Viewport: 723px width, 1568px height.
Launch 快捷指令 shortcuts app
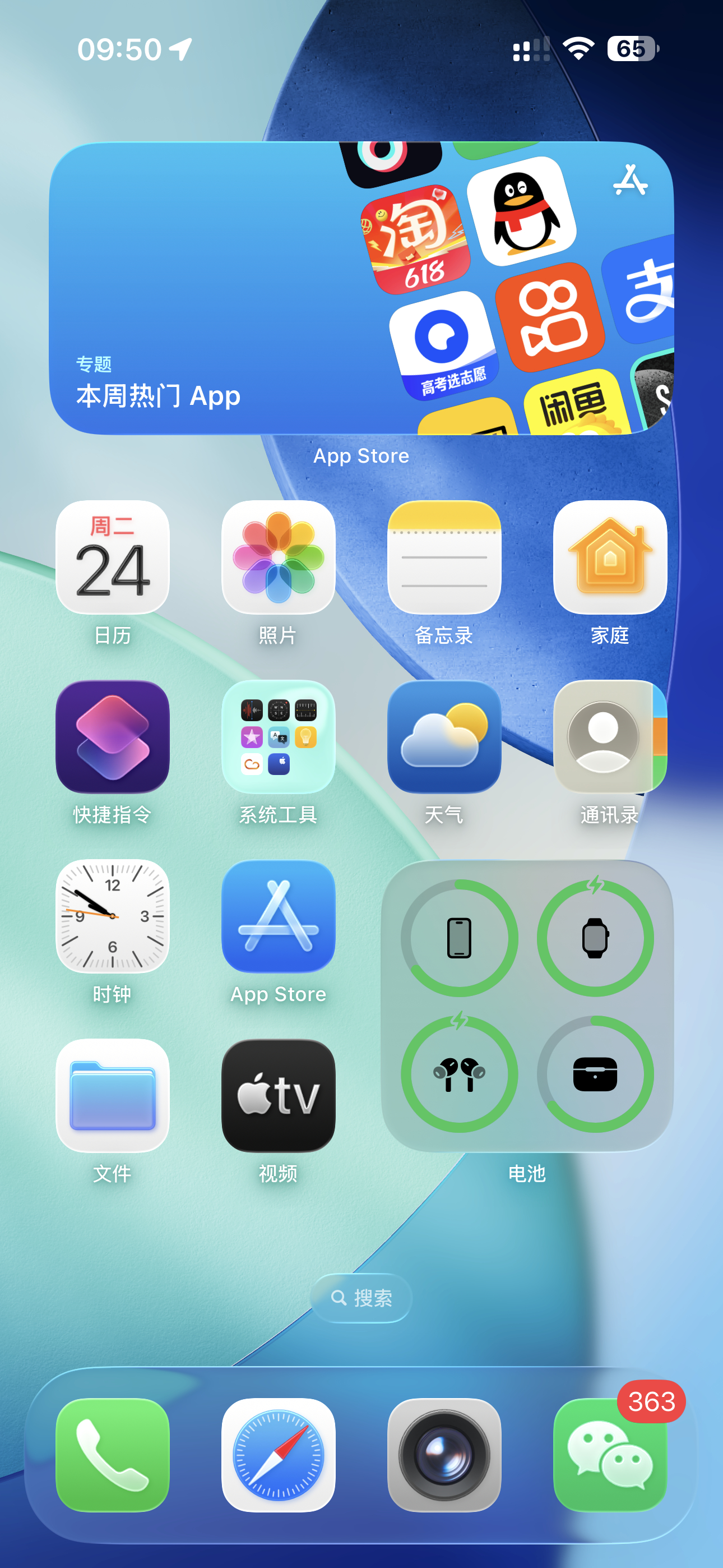point(113,736)
